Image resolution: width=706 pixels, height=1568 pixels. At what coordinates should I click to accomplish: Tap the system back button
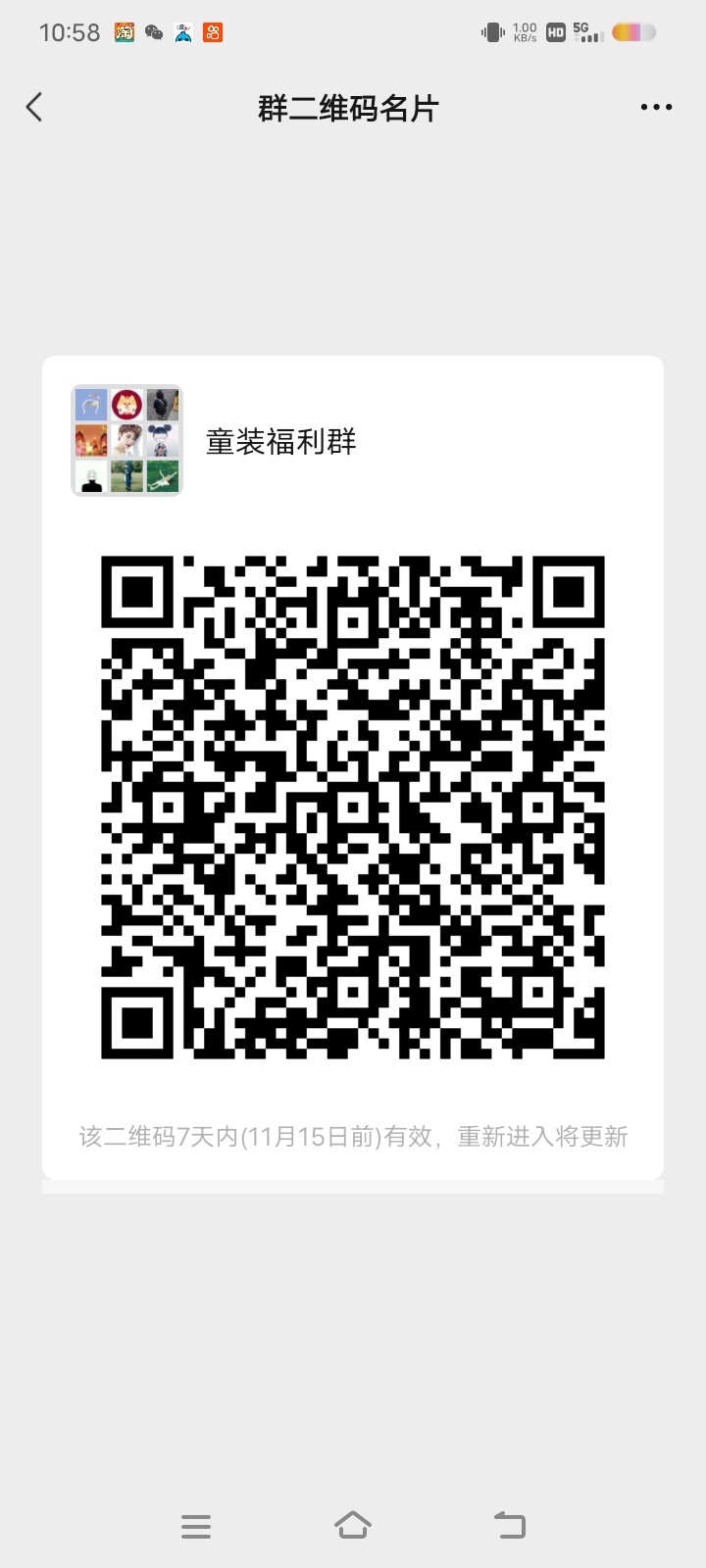tap(510, 1525)
